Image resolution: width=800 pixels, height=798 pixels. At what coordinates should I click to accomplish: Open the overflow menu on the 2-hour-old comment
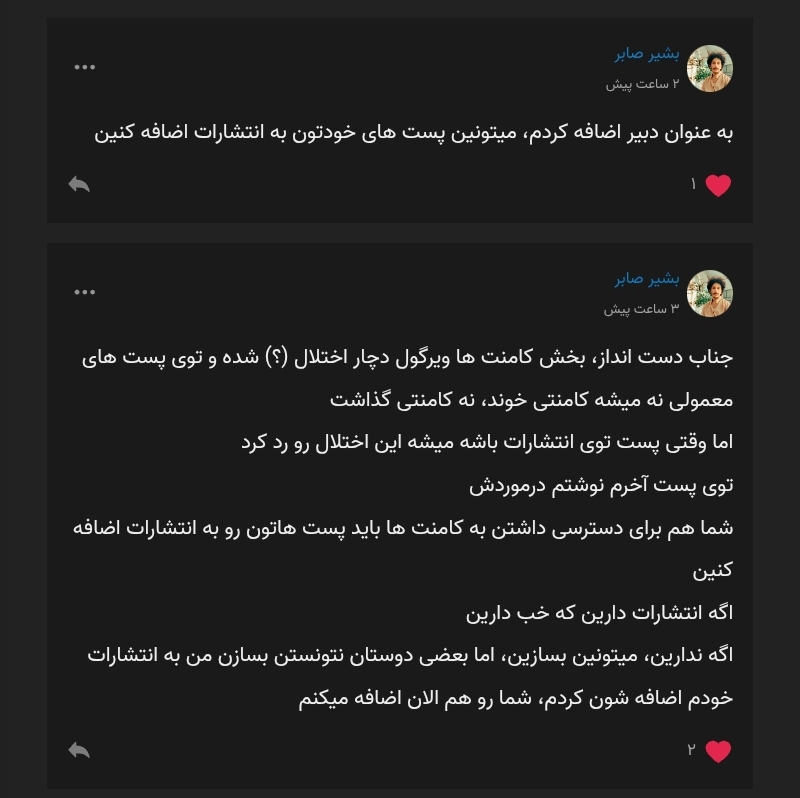coord(85,67)
